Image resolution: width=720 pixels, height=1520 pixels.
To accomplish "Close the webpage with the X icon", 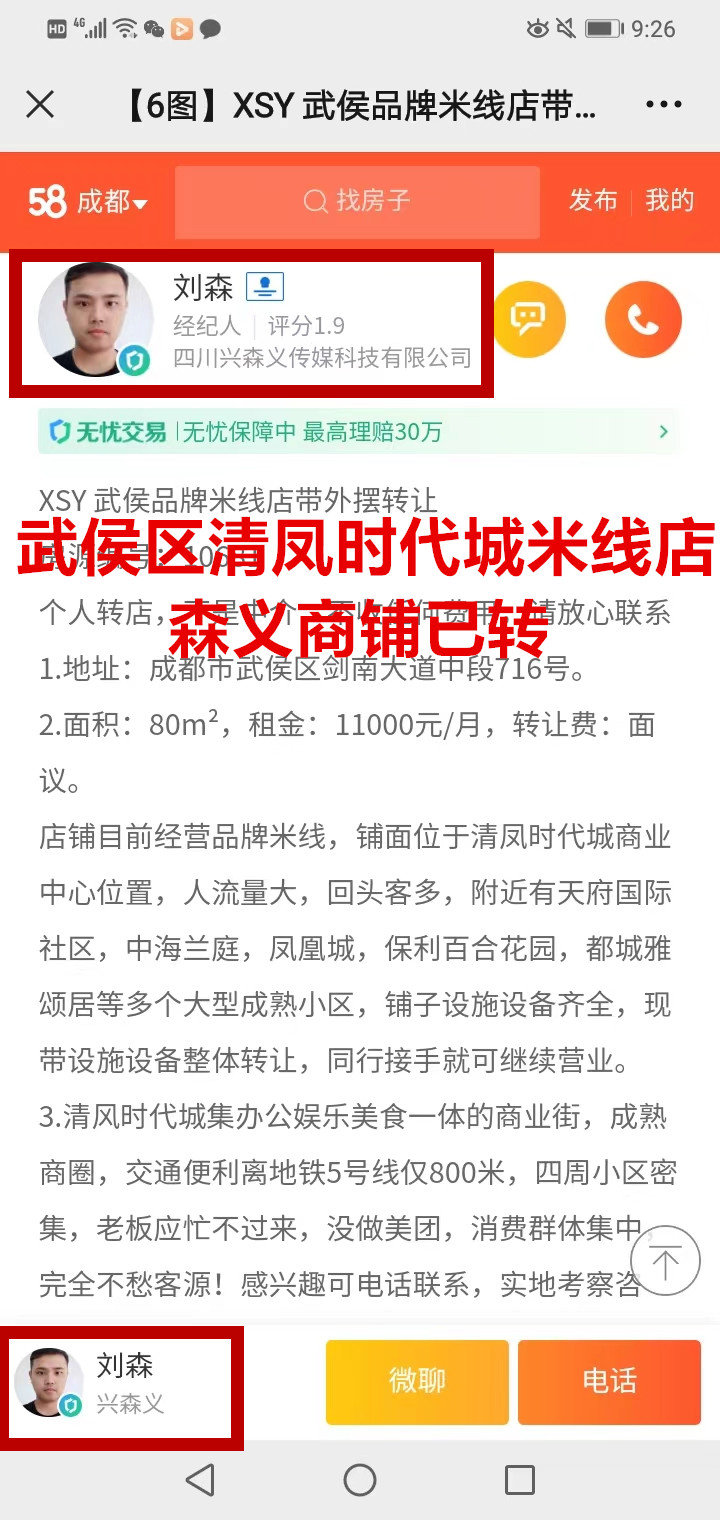I will (x=40, y=105).
